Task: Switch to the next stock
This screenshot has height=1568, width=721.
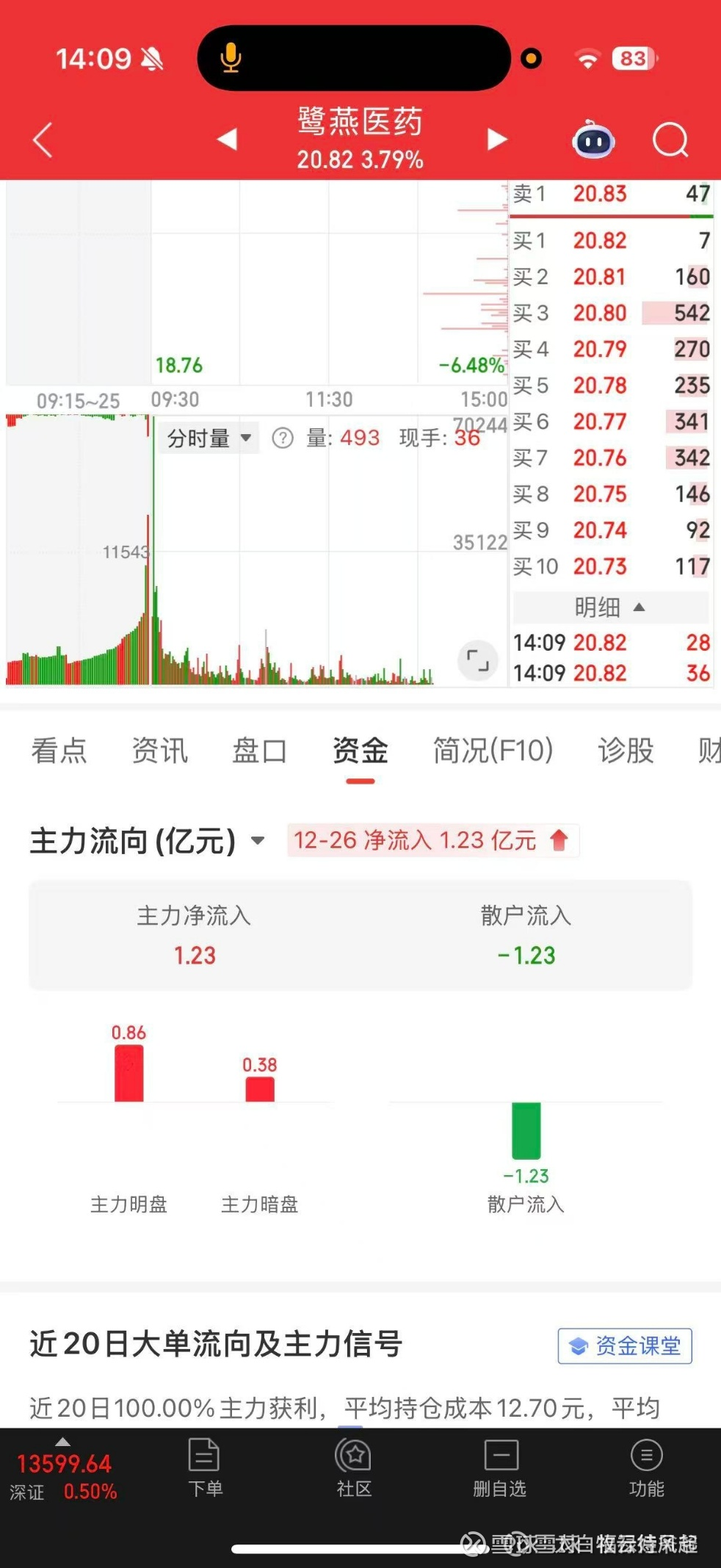Action: coord(497,139)
